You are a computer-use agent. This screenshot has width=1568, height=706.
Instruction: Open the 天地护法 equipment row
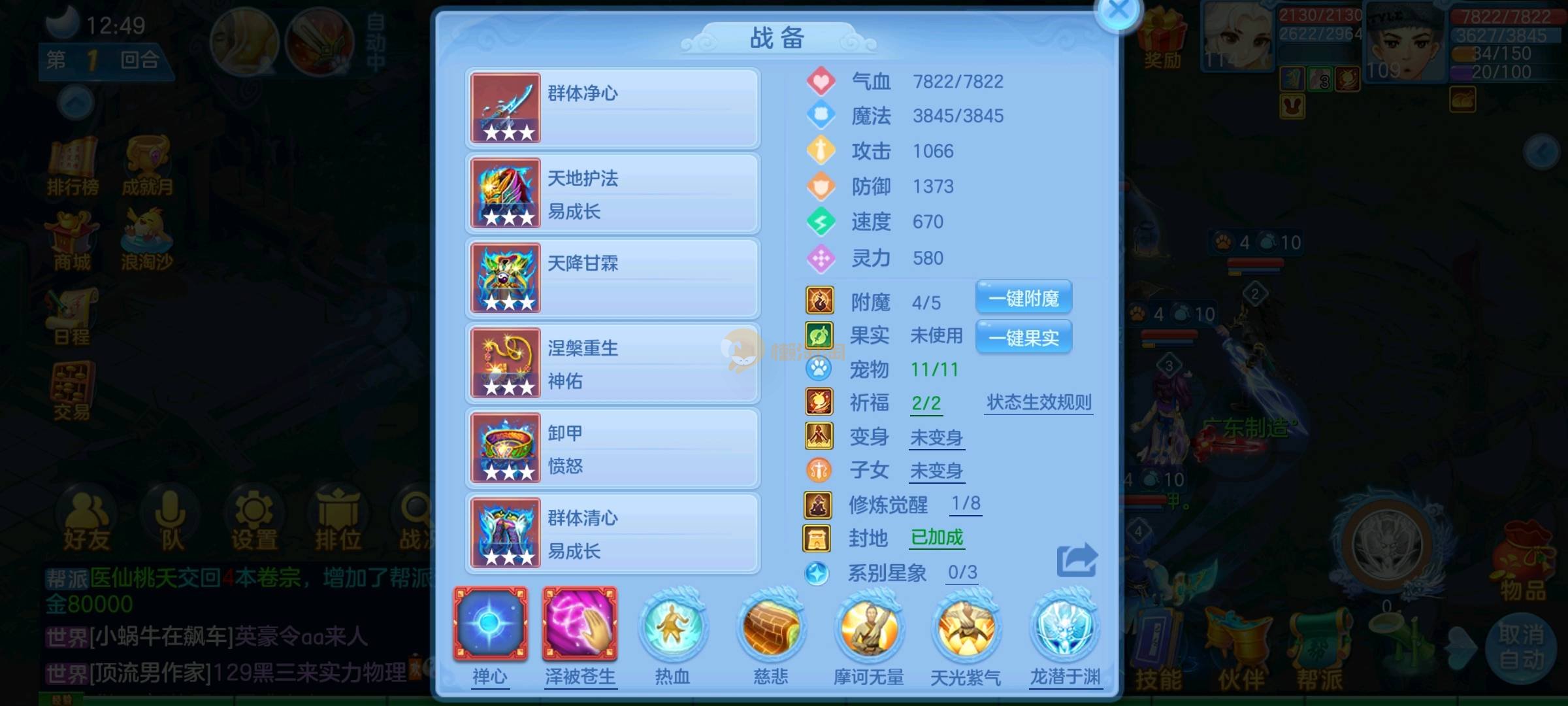(612, 193)
